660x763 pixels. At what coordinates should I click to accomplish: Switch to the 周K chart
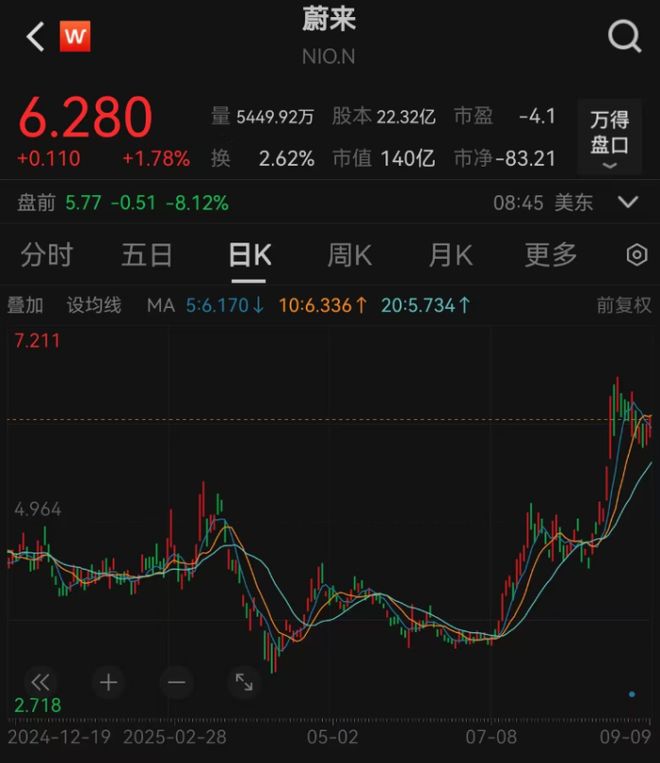coord(349,256)
